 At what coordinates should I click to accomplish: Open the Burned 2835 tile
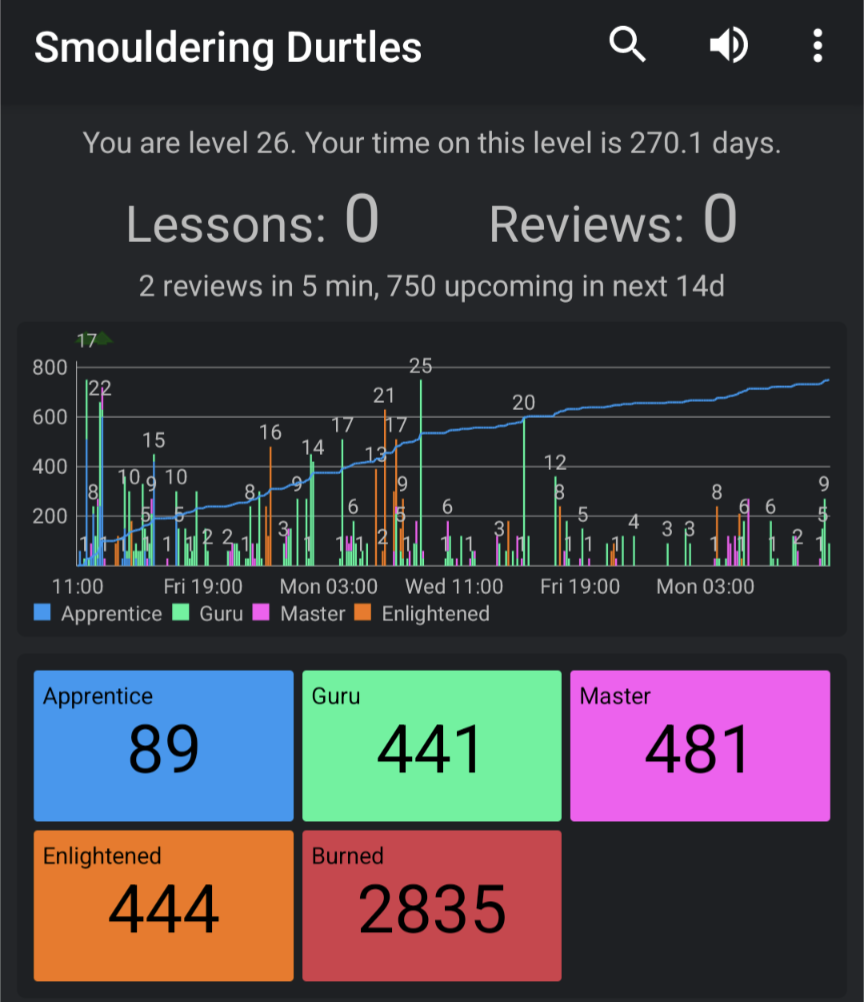pyautogui.click(x=432, y=906)
